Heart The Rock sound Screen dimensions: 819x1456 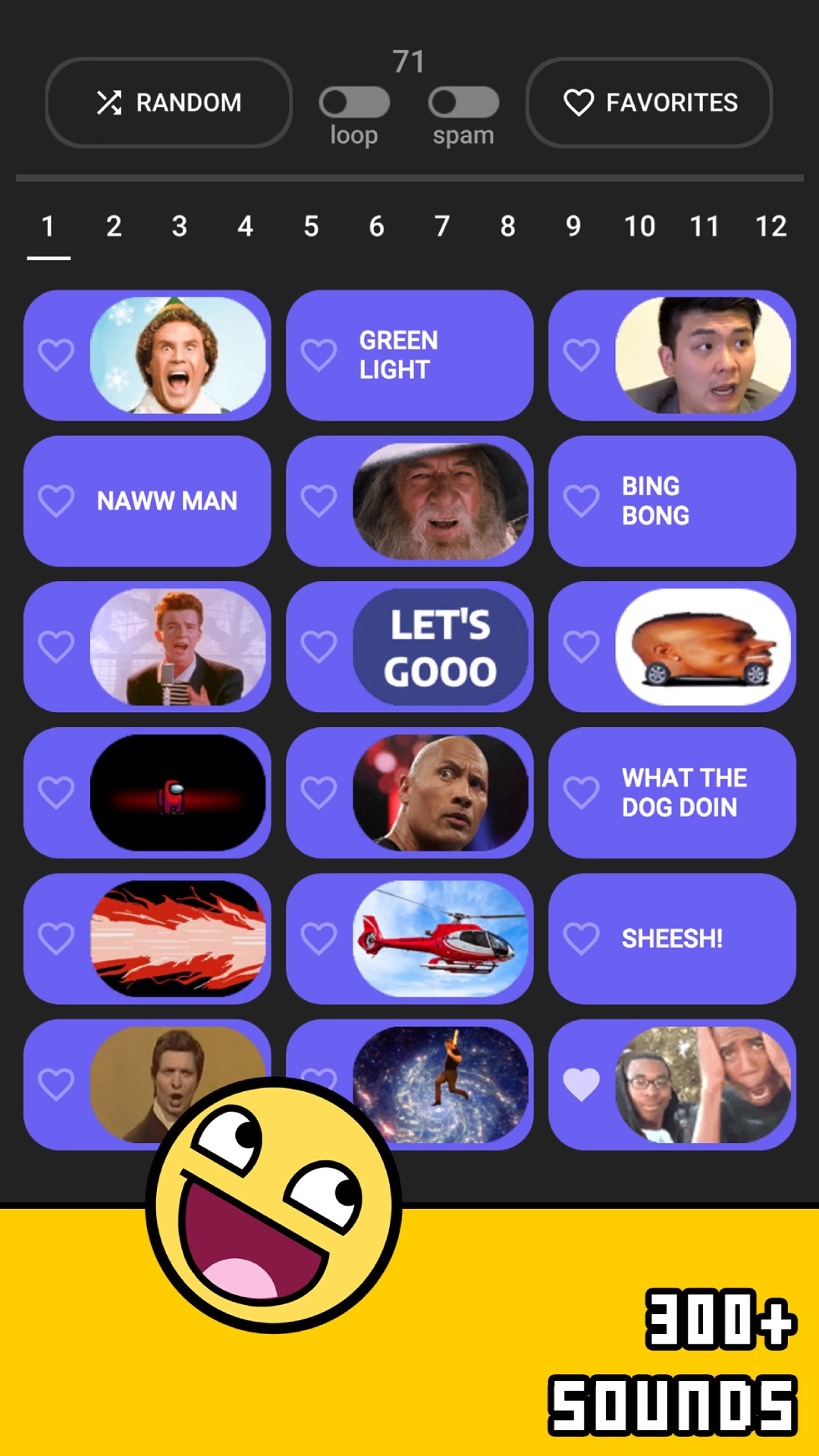point(319,792)
